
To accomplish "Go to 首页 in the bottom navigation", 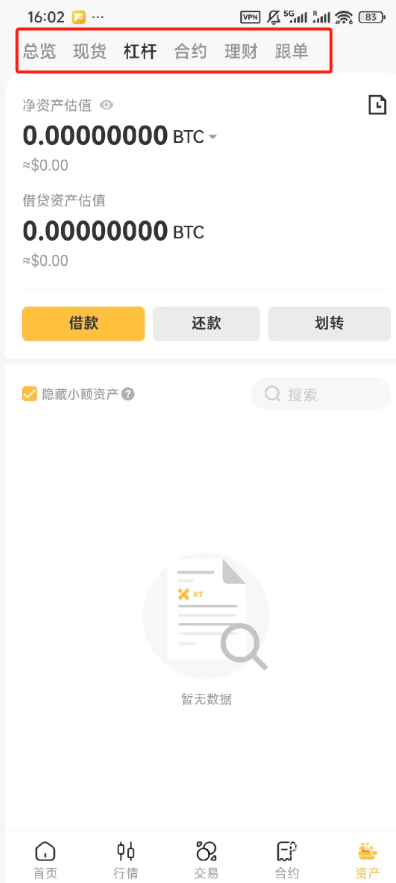I will [x=45, y=860].
